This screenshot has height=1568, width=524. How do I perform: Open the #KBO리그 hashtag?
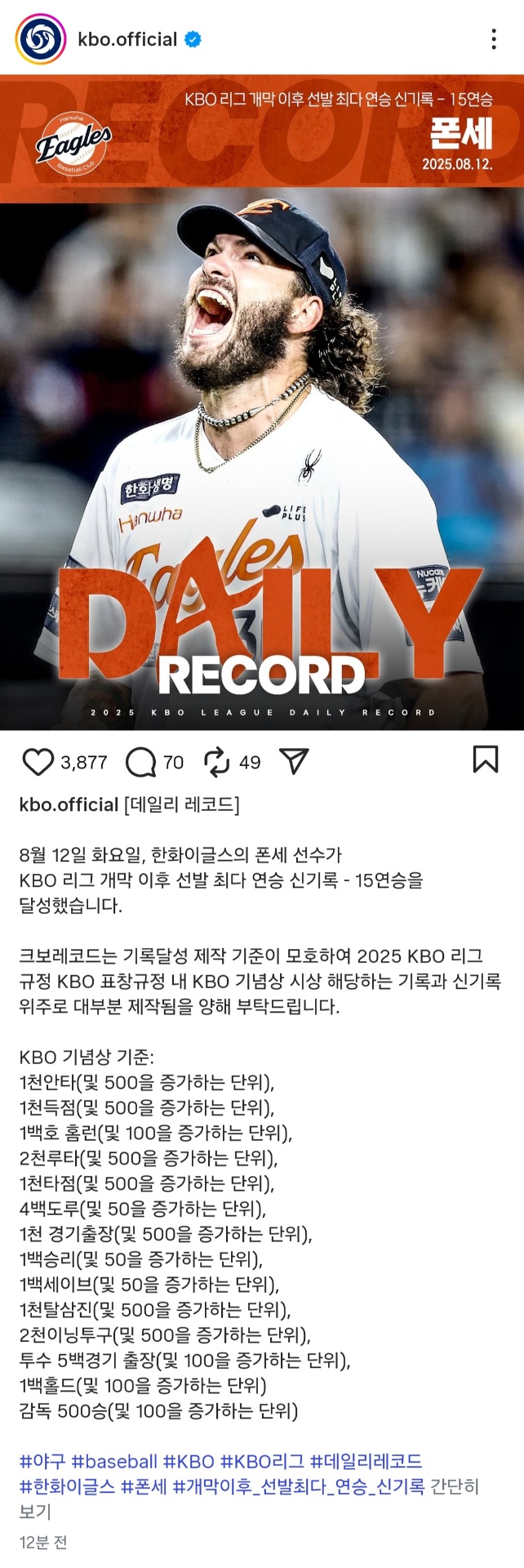click(x=262, y=1461)
